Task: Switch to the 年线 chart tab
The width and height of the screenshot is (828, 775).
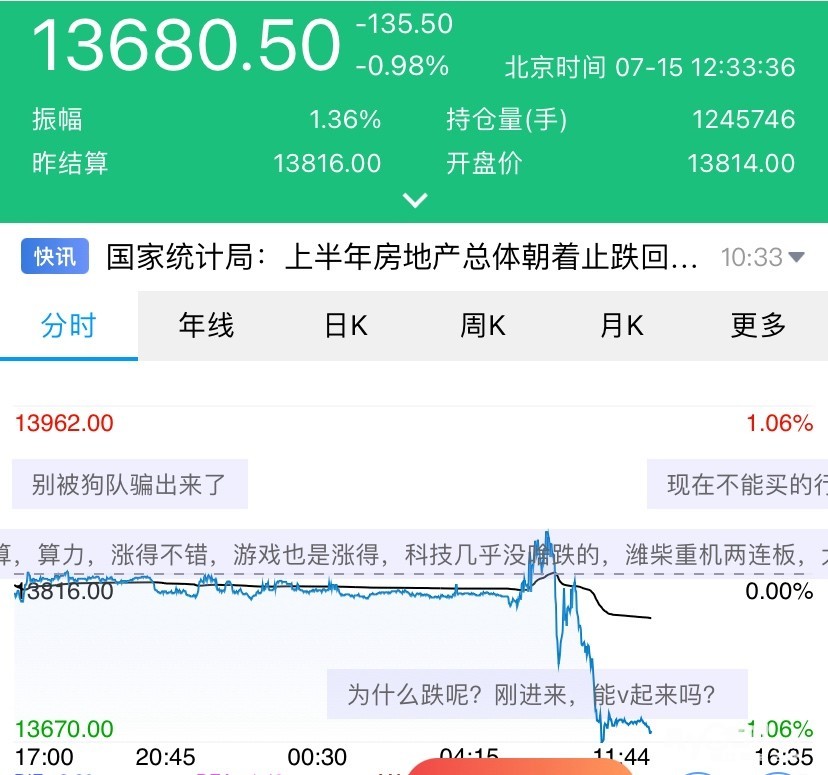Action: [206, 325]
